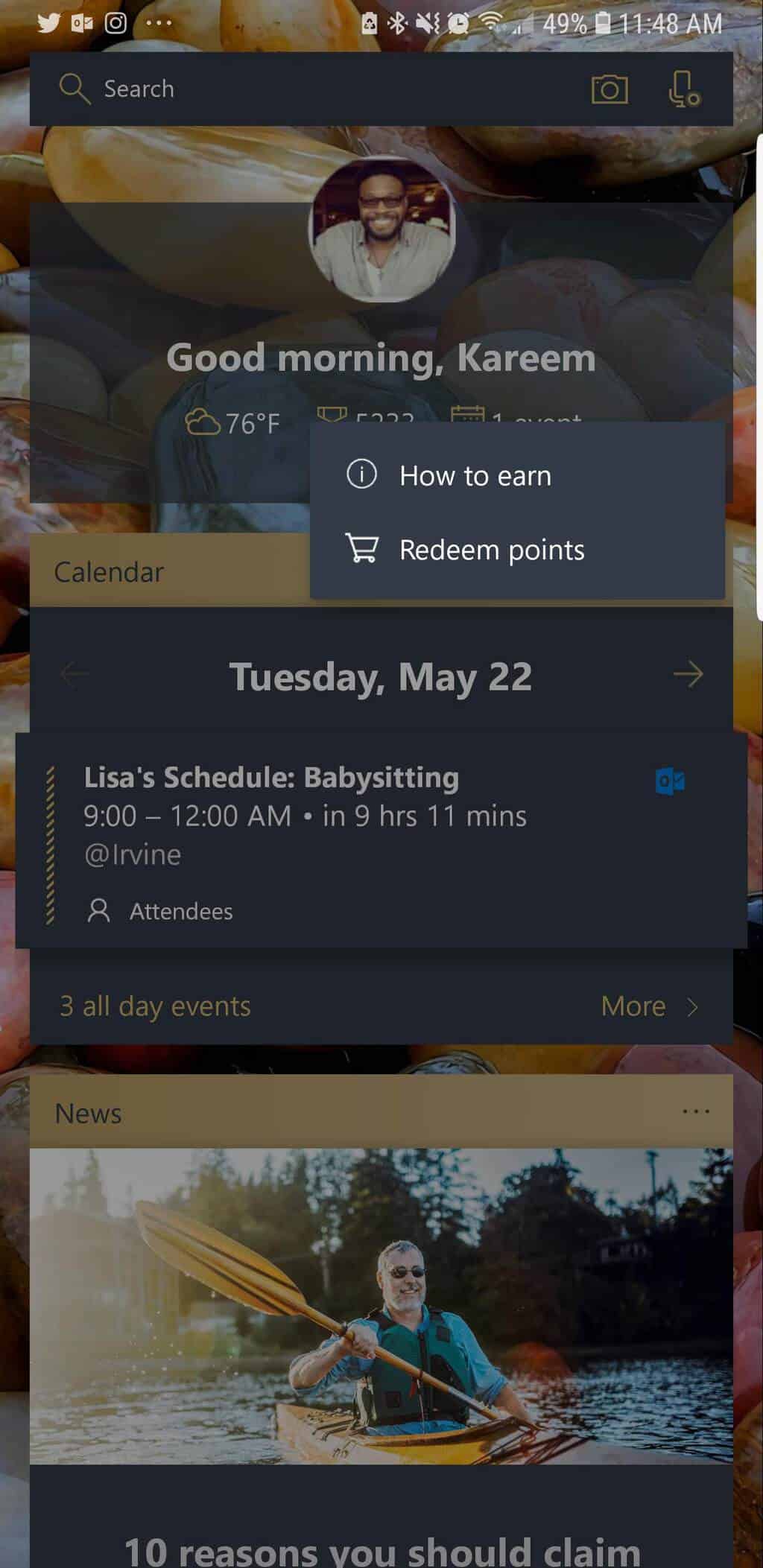Go to previous calendar day
Image resolution: width=763 pixels, height=1568 pixels.
click(75, 674)
